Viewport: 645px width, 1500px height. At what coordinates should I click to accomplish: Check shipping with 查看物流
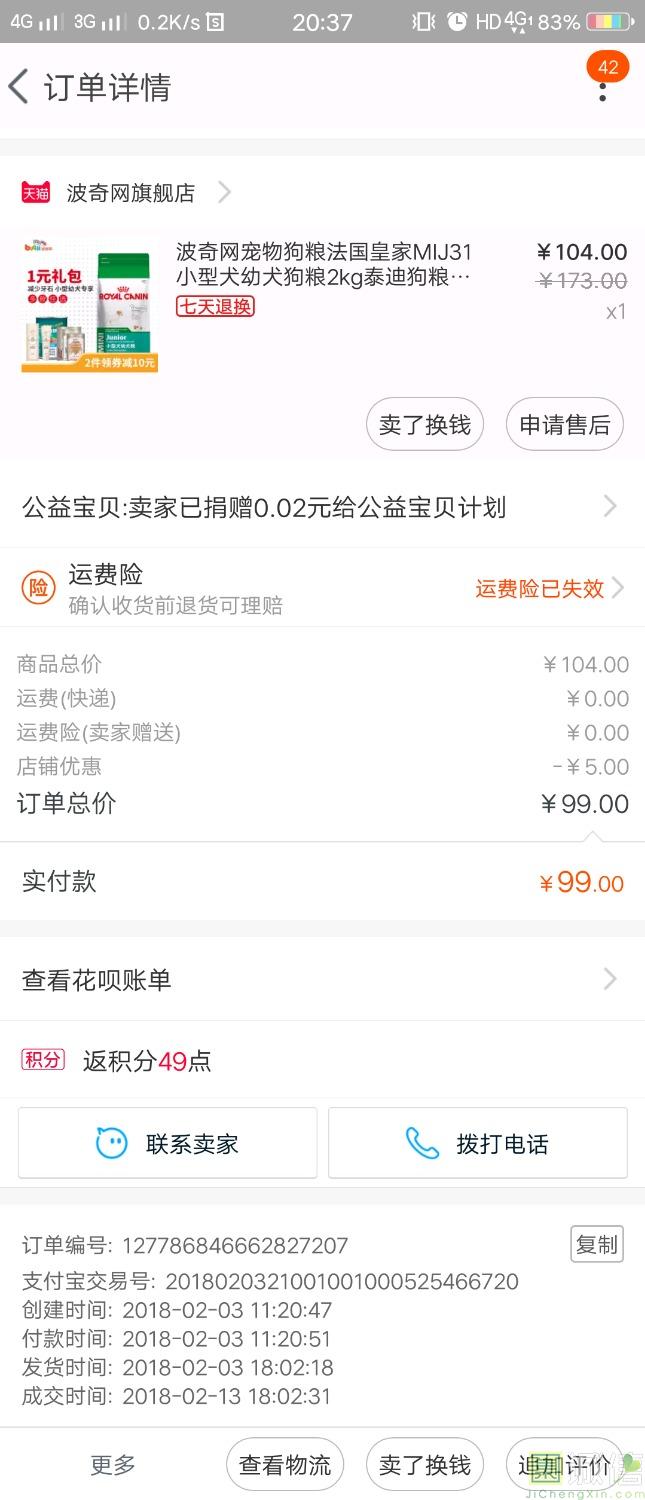(285, 1465)
